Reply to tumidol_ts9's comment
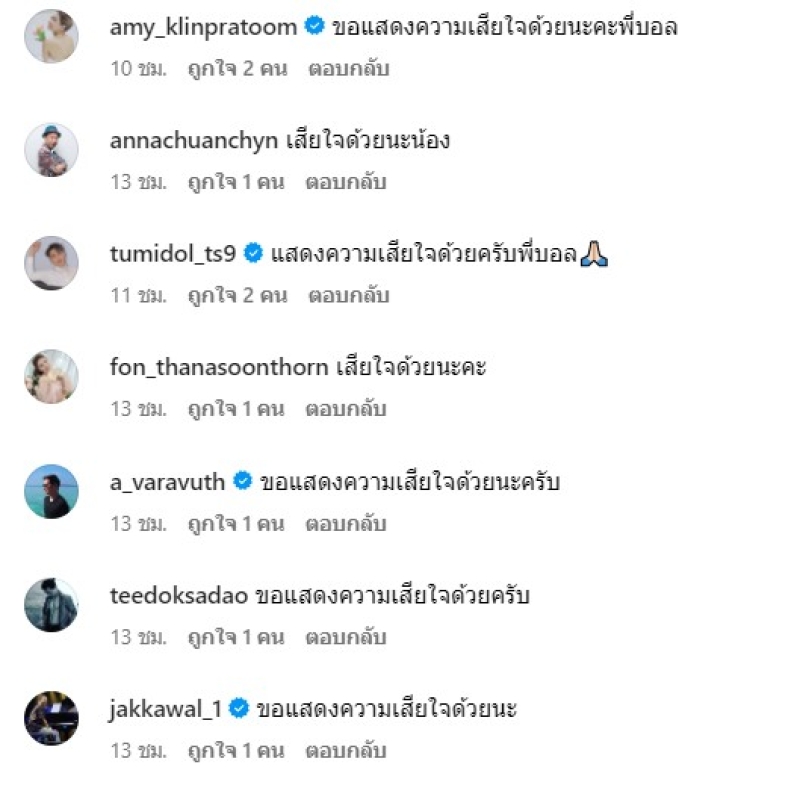The height and width of the screenshot is (788, 800). [x=348, y=296]
